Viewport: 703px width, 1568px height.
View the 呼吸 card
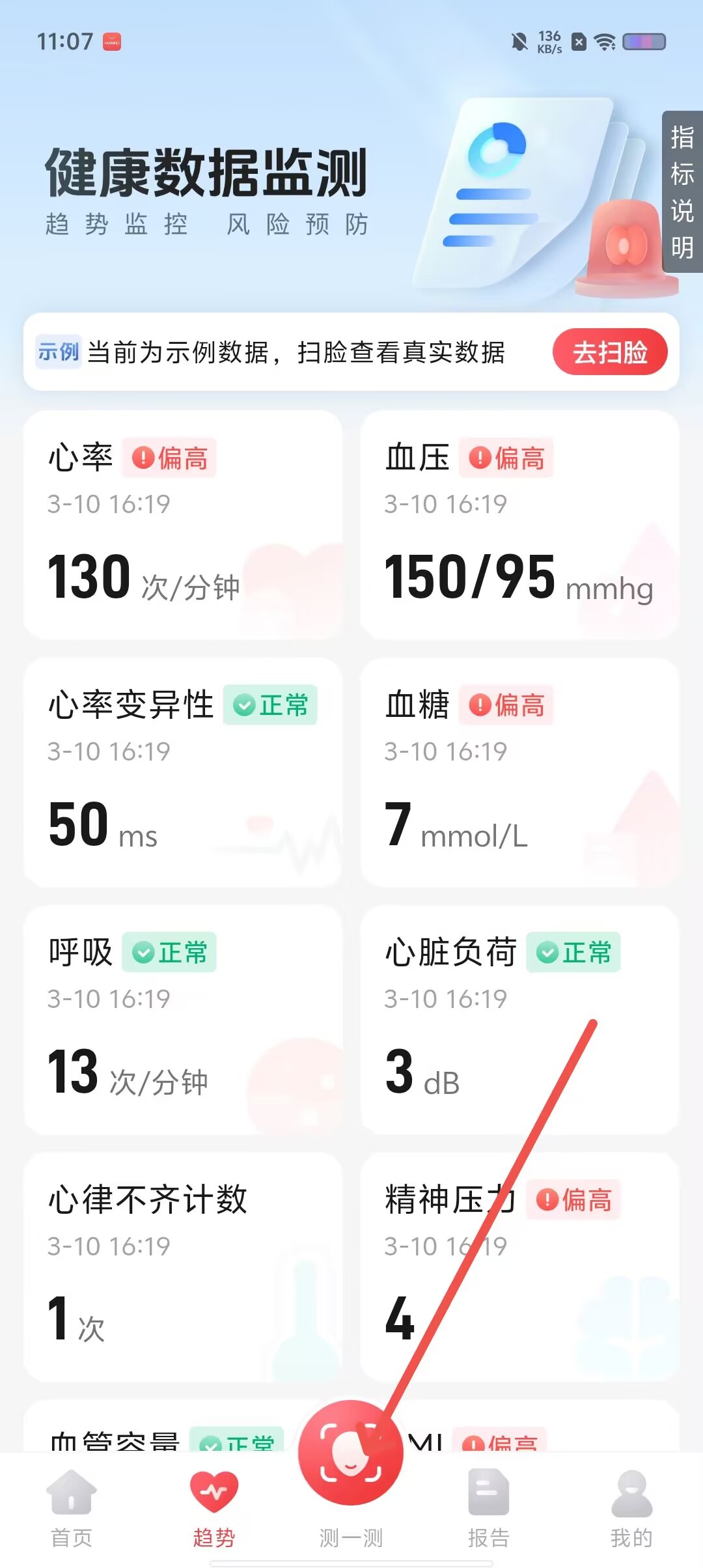[x=183, y=1020]
